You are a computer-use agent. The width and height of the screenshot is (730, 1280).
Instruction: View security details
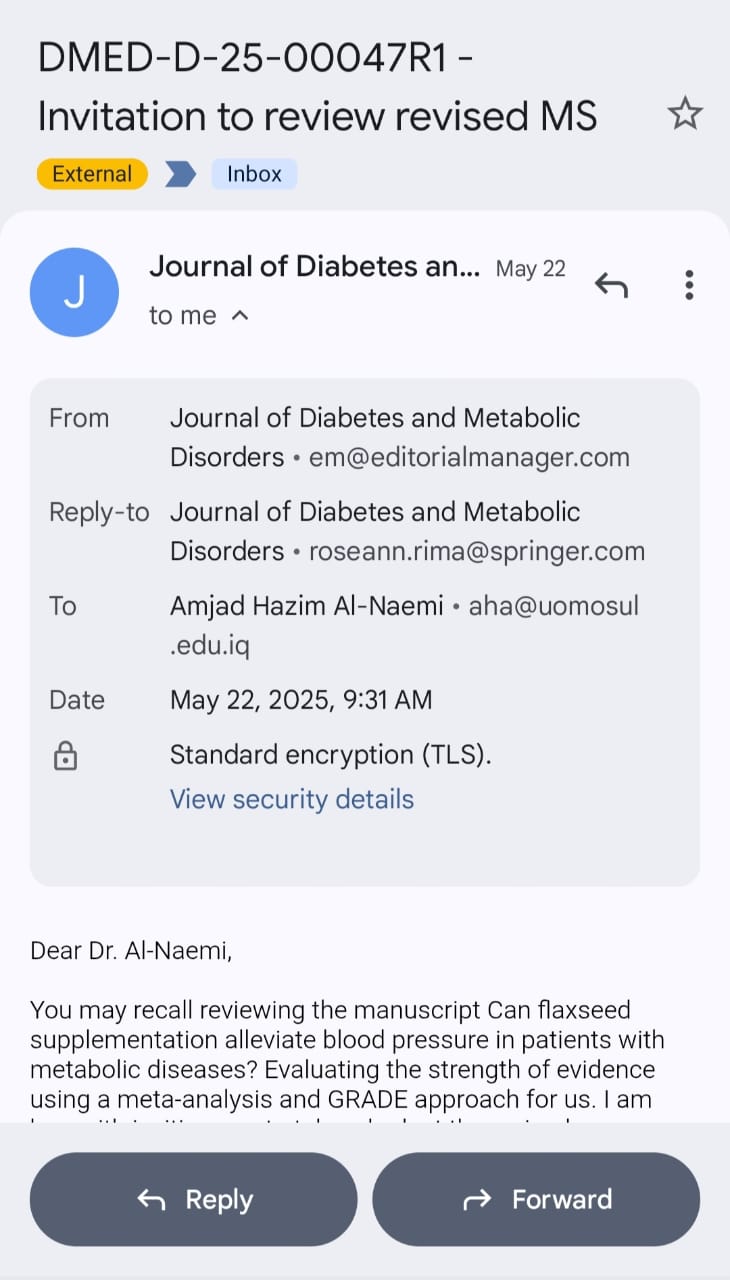[x=291, y=799]
